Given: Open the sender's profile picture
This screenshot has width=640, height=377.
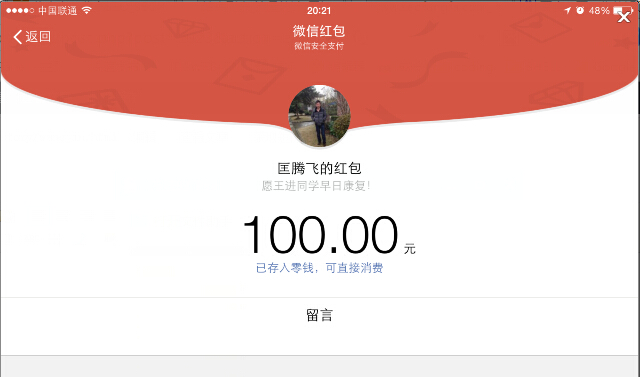Looking at the screenshot, I should coord(319,116).
